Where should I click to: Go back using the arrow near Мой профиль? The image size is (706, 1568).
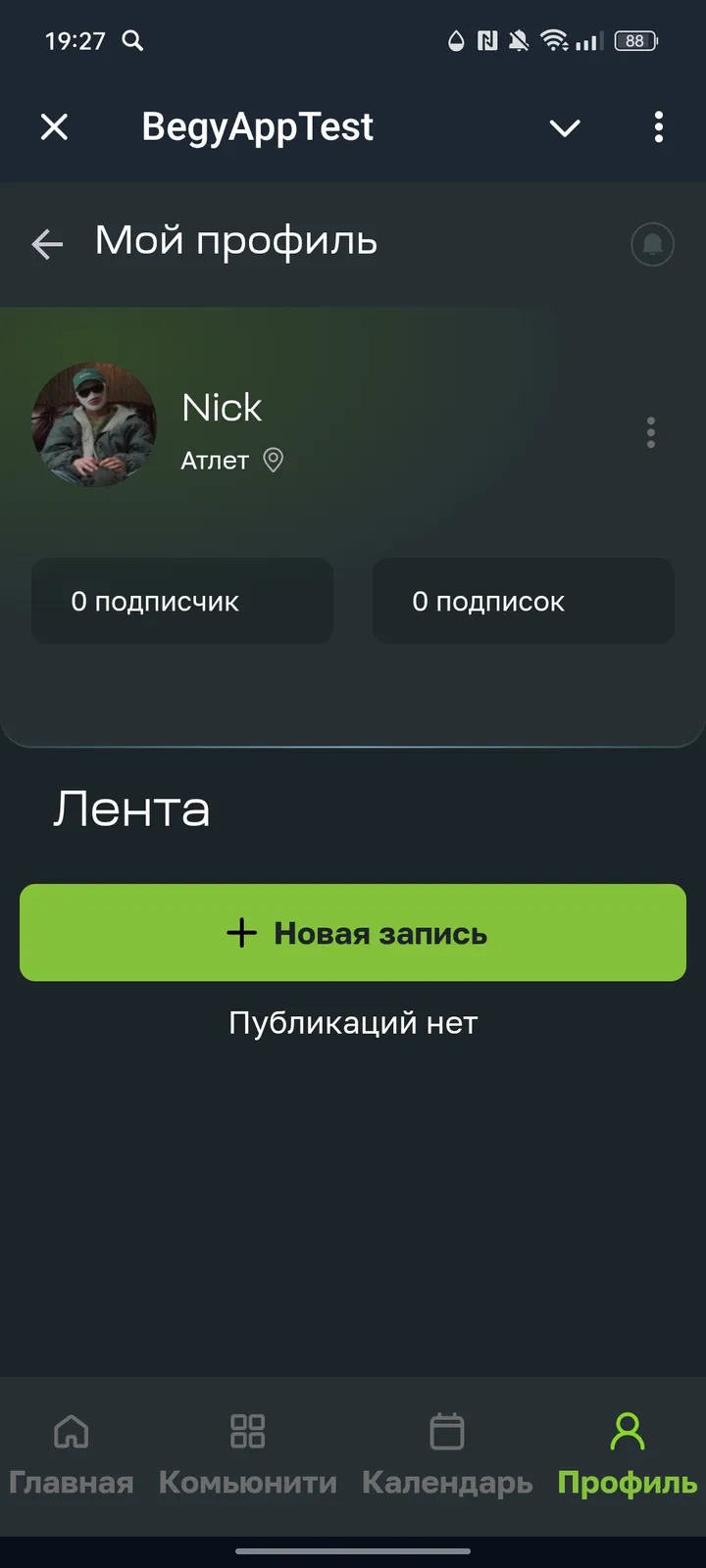46,244
